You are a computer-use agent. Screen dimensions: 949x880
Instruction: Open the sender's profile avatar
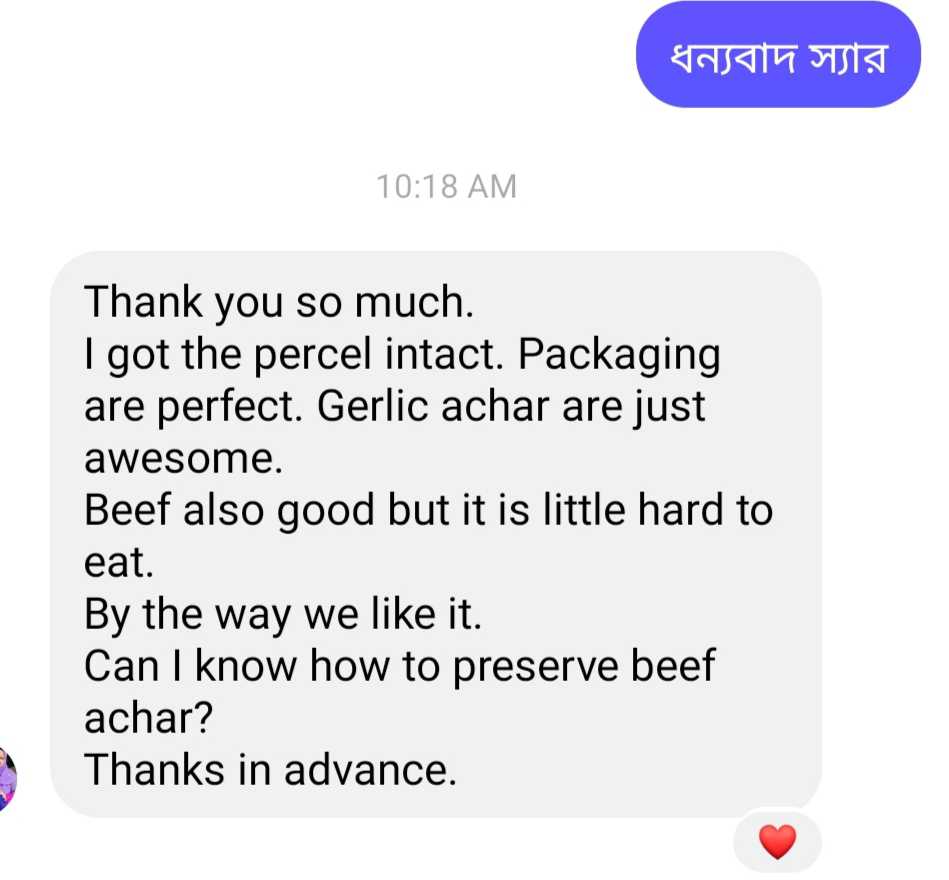coord(8,778)
